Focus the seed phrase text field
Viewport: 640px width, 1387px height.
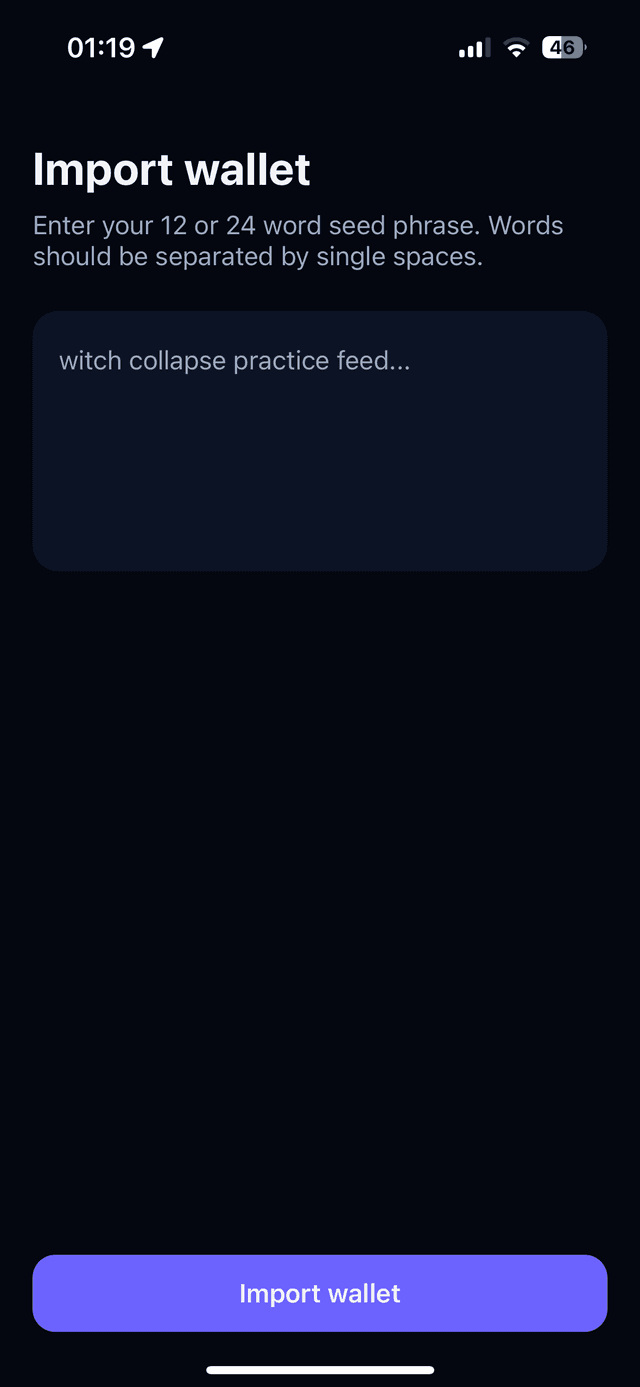click(x=320, y=441)
